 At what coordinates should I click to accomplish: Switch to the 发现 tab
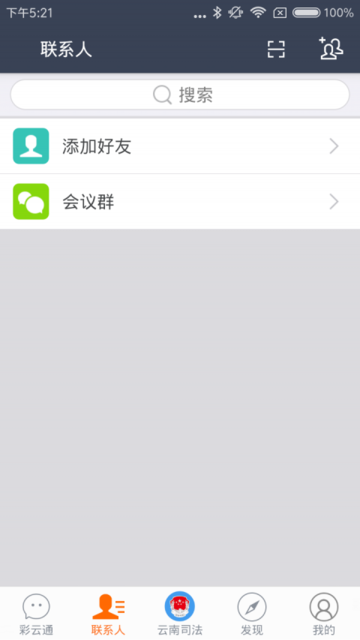252,614
